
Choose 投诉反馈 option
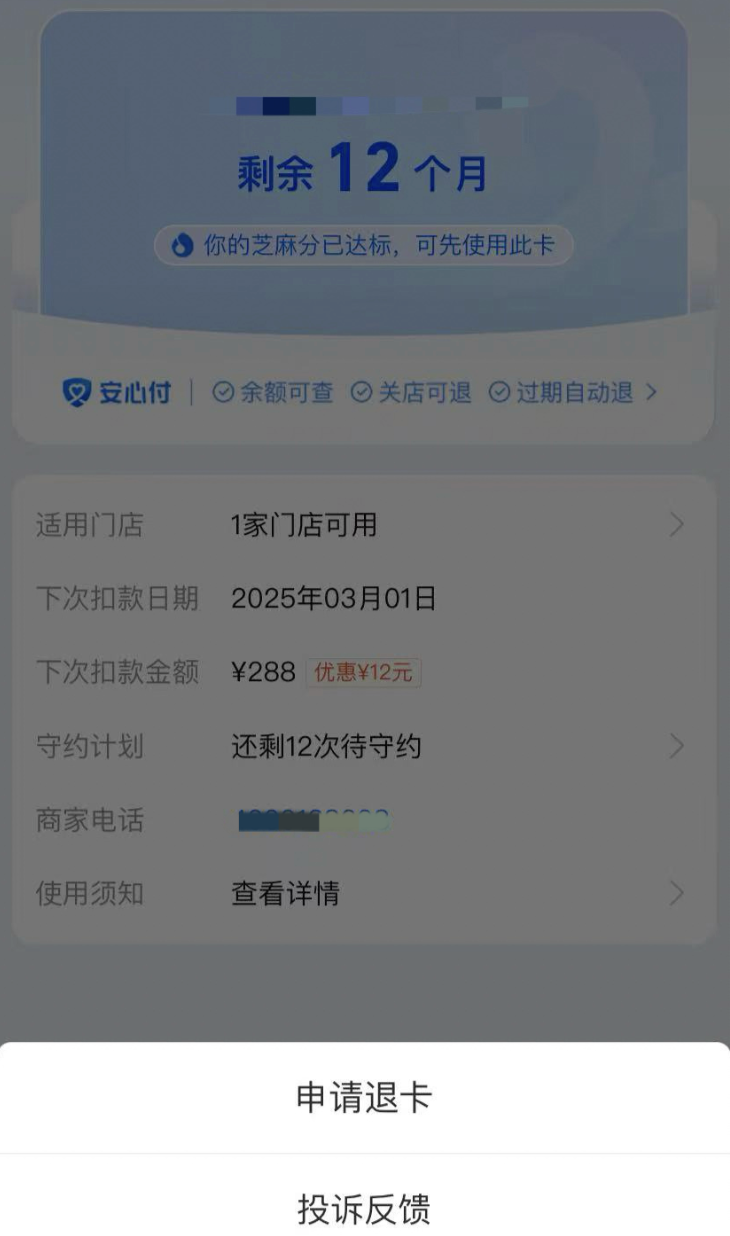pos(364,1208)
